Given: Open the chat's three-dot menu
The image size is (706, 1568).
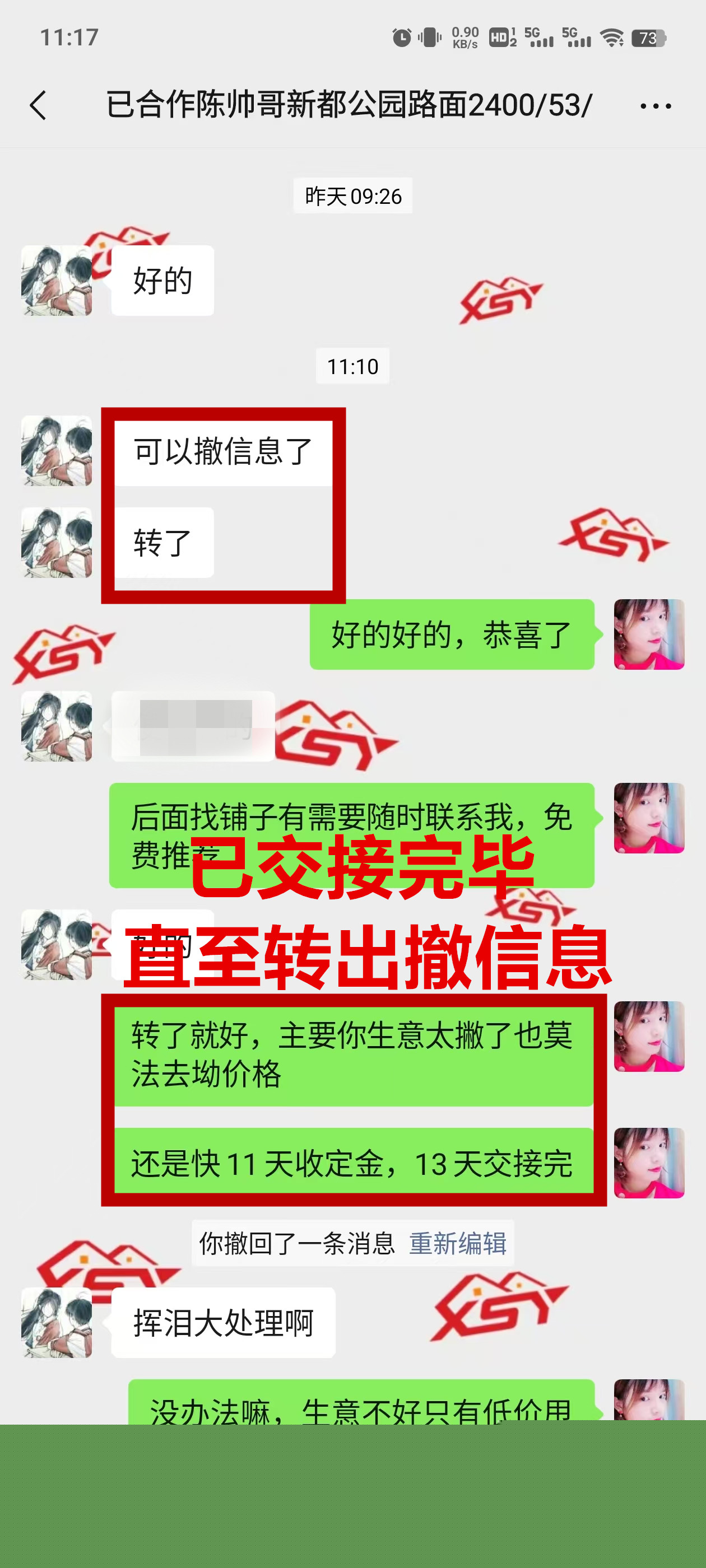Looking at the screenshot, I should coord(656,106).
